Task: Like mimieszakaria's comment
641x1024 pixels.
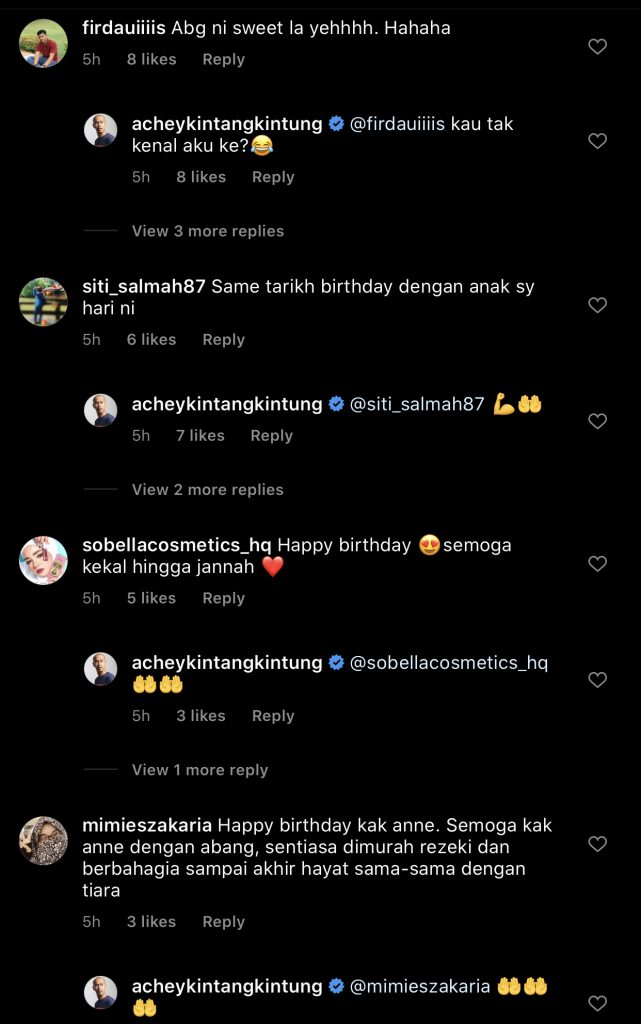Action: point(597,844)
